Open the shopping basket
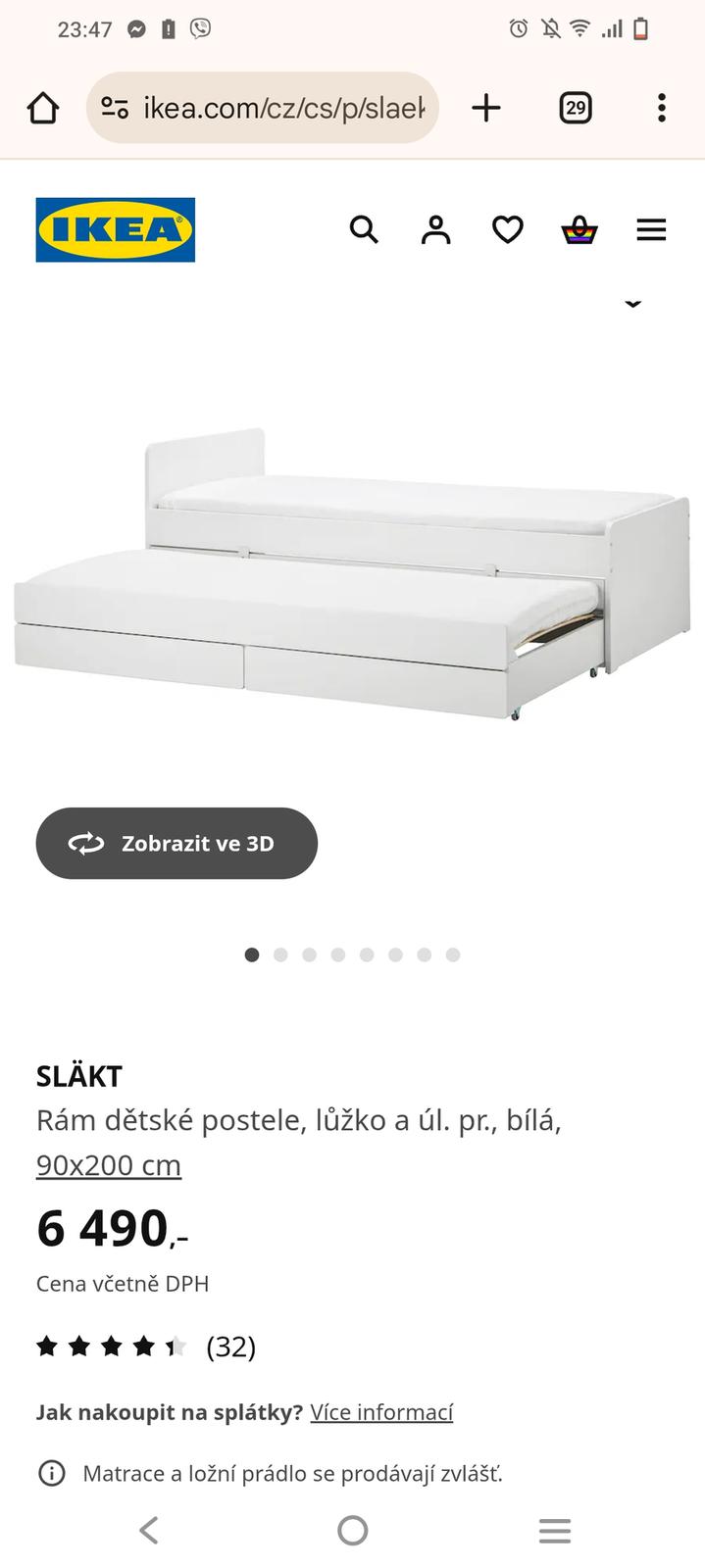This screenshot has width=705, height=1568. [579, 229]
